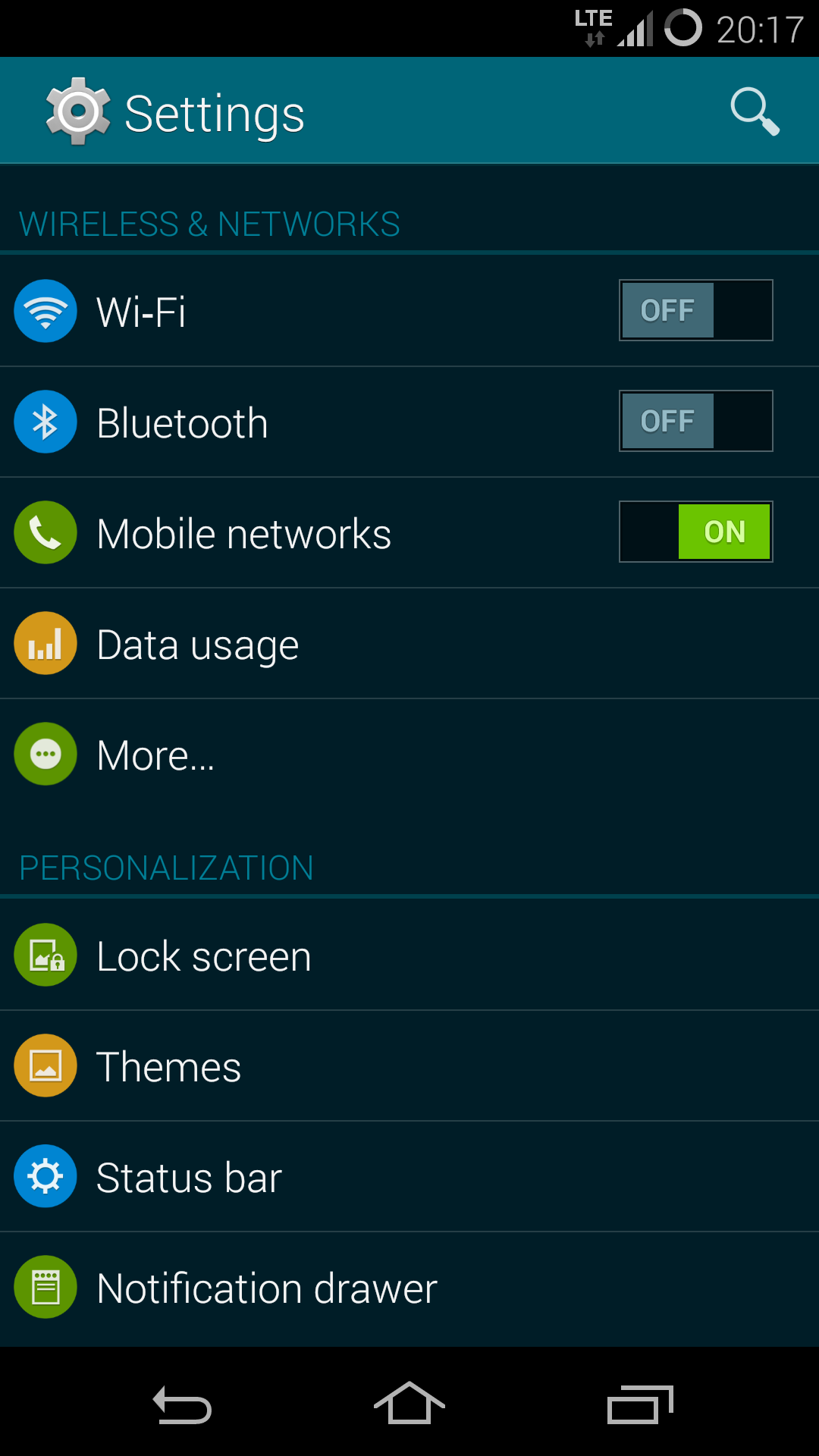Open Themes settings

point(409,1065)
